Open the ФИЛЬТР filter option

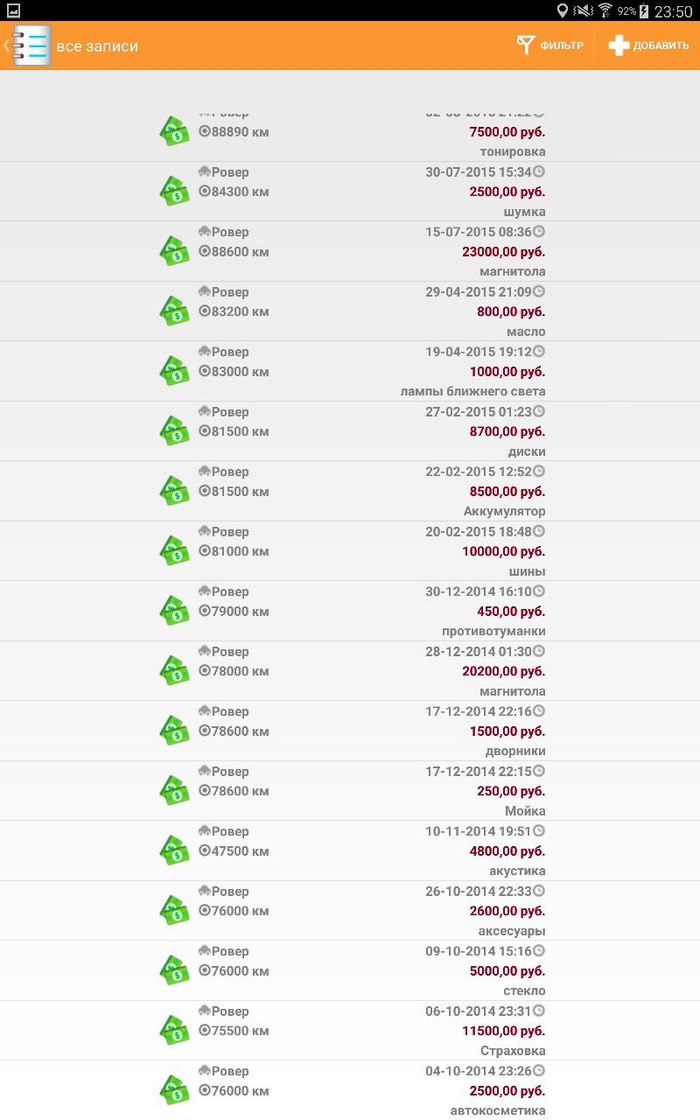coord(550,46)
